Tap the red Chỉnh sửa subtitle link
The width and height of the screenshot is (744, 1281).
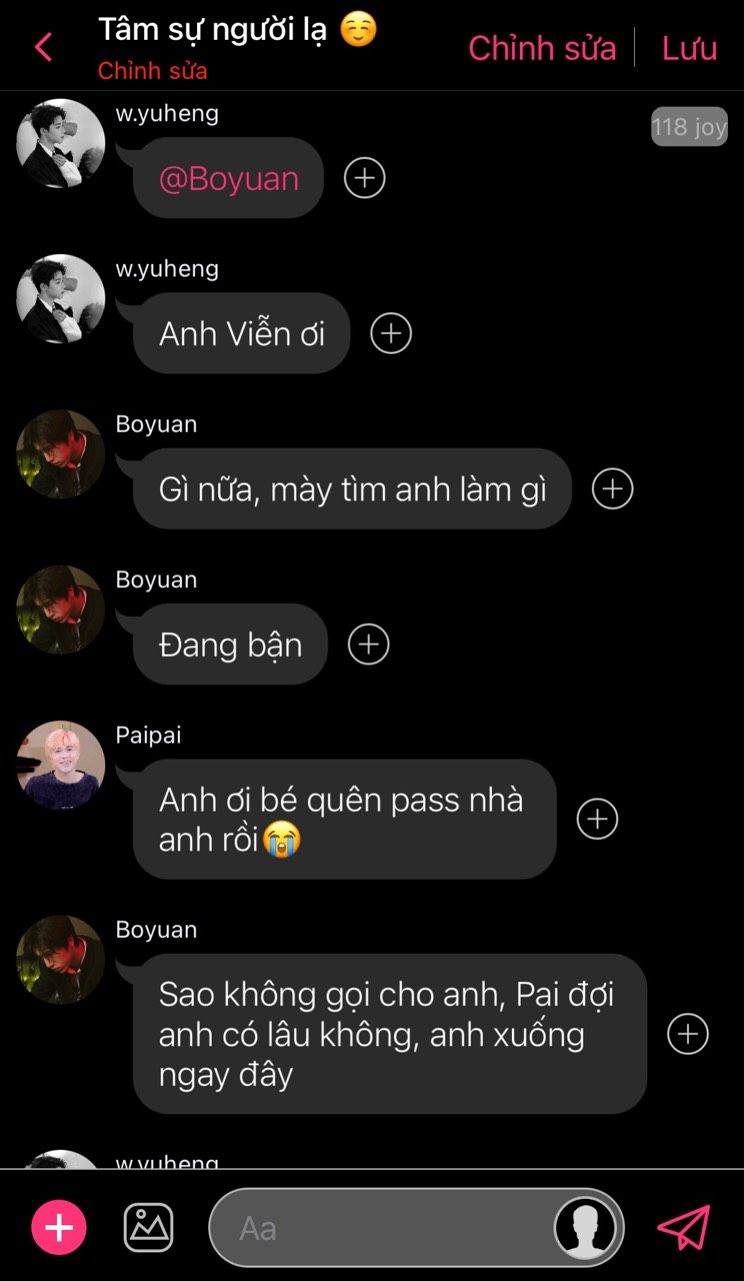tap(152, 71)
